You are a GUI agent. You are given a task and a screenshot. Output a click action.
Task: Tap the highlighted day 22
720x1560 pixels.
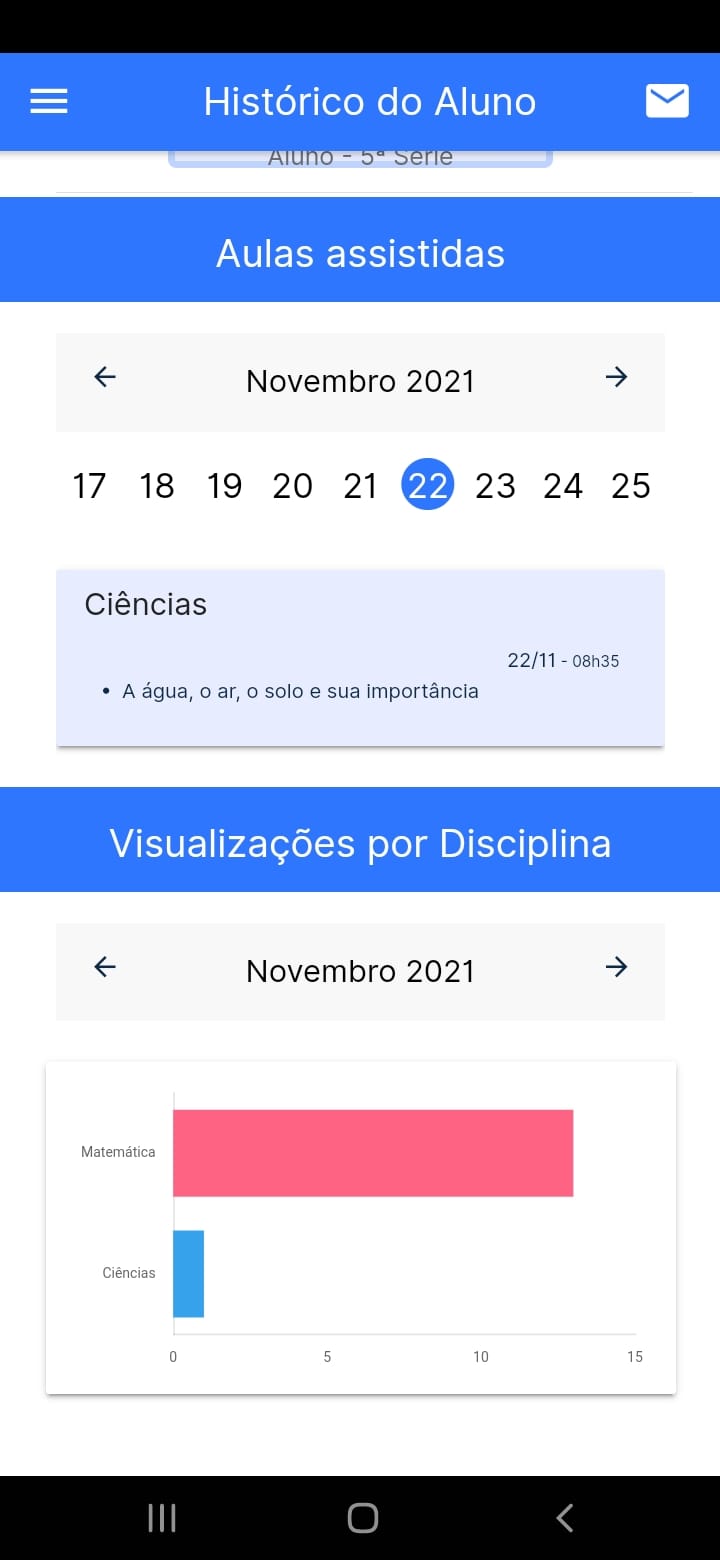tap(428, 485)
